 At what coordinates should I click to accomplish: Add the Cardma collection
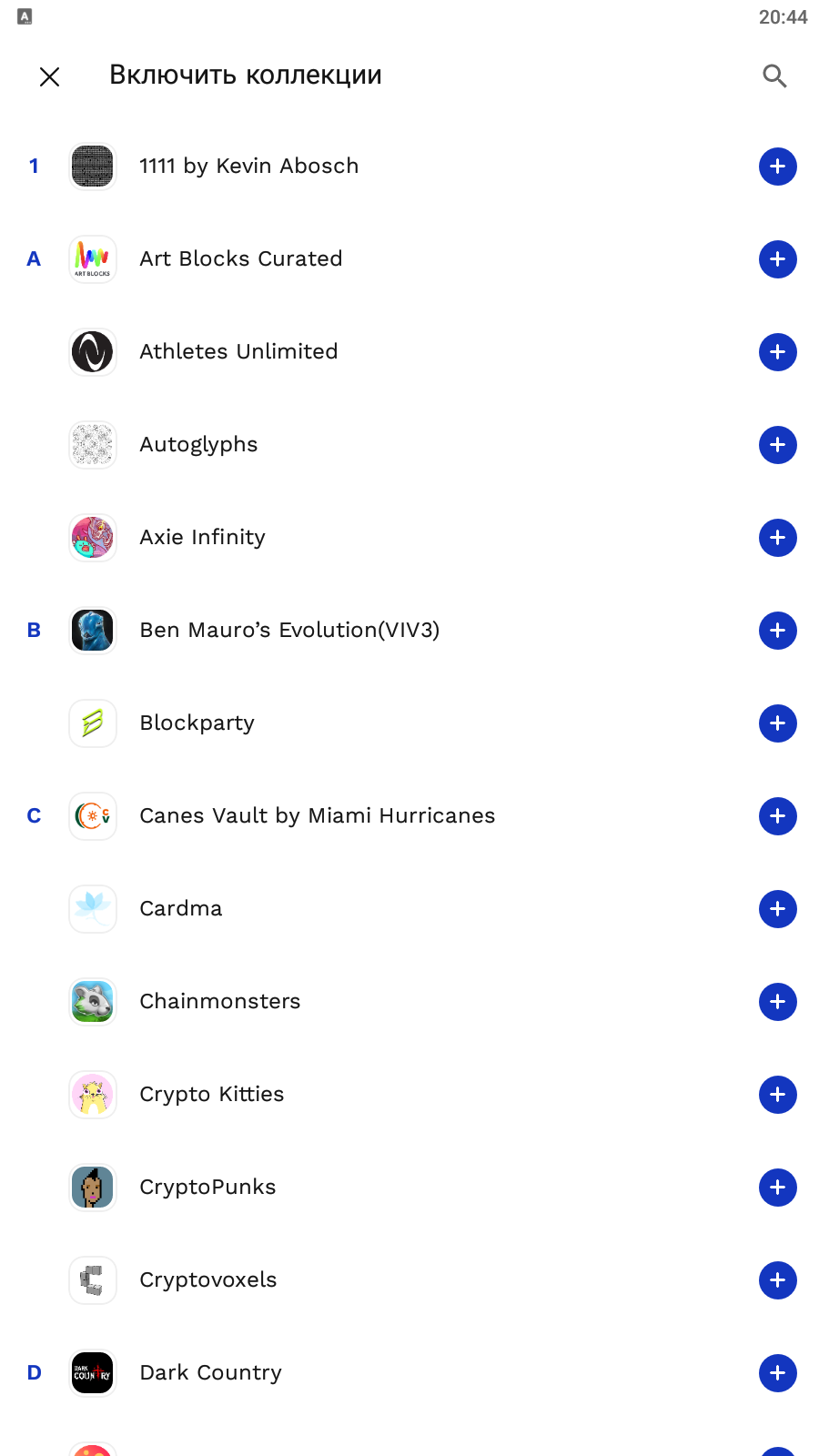(x=777, y=909)
